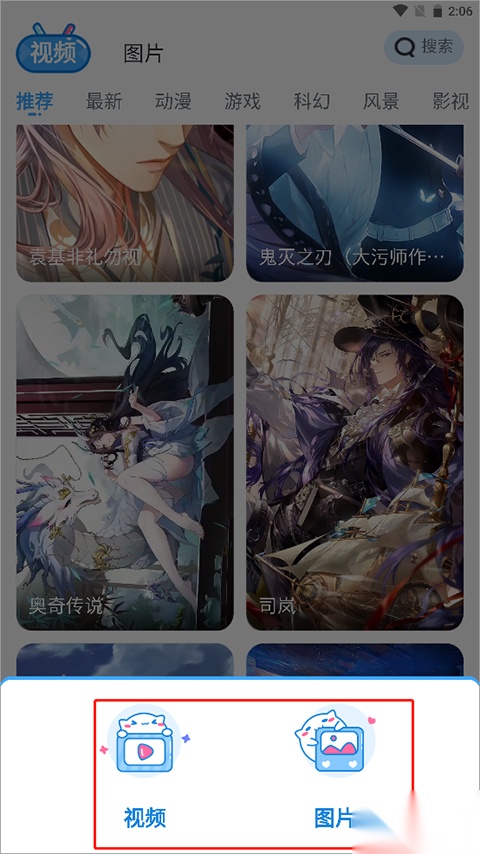
Task: Show the 风景 category
Action: [381, 101]
